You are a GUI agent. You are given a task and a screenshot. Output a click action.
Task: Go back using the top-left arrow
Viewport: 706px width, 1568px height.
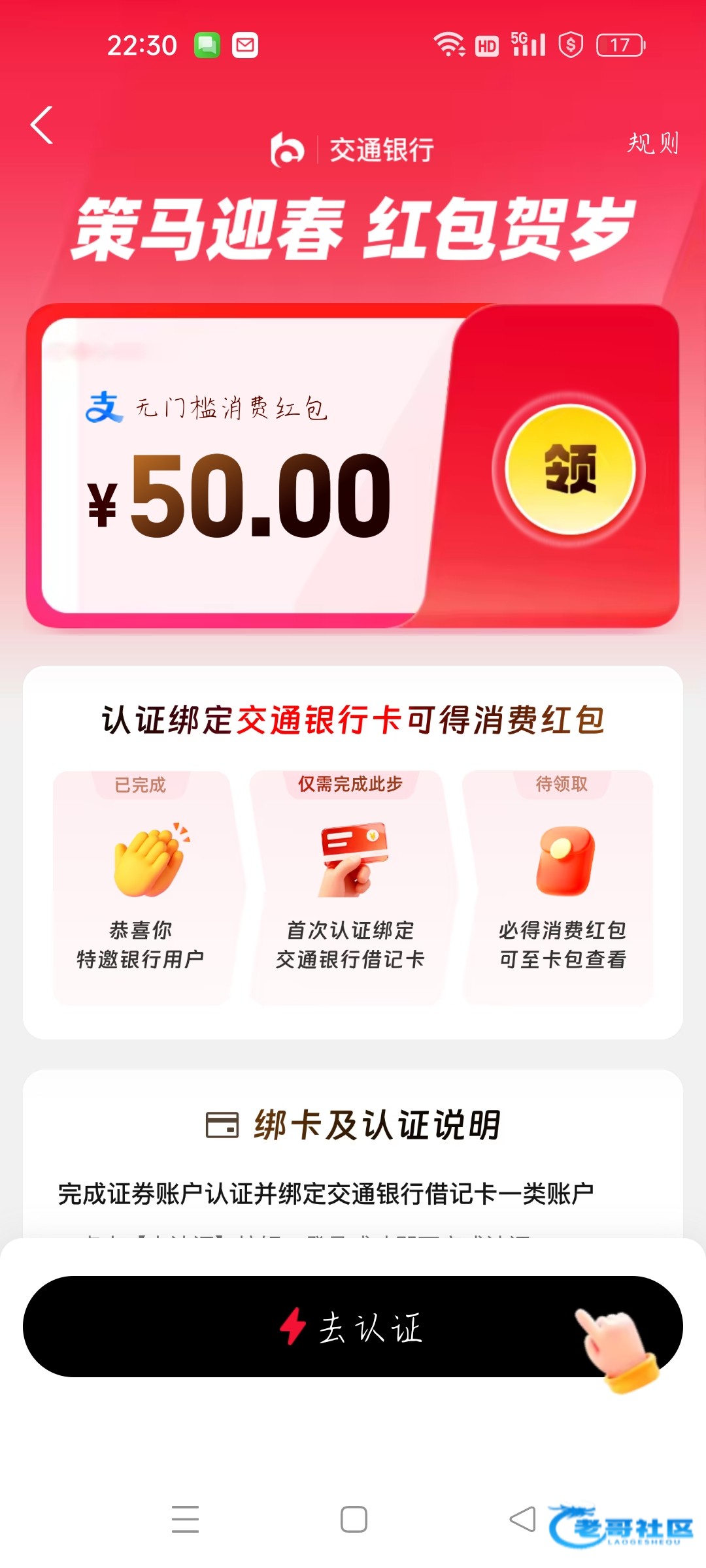[x=42, y=125]
